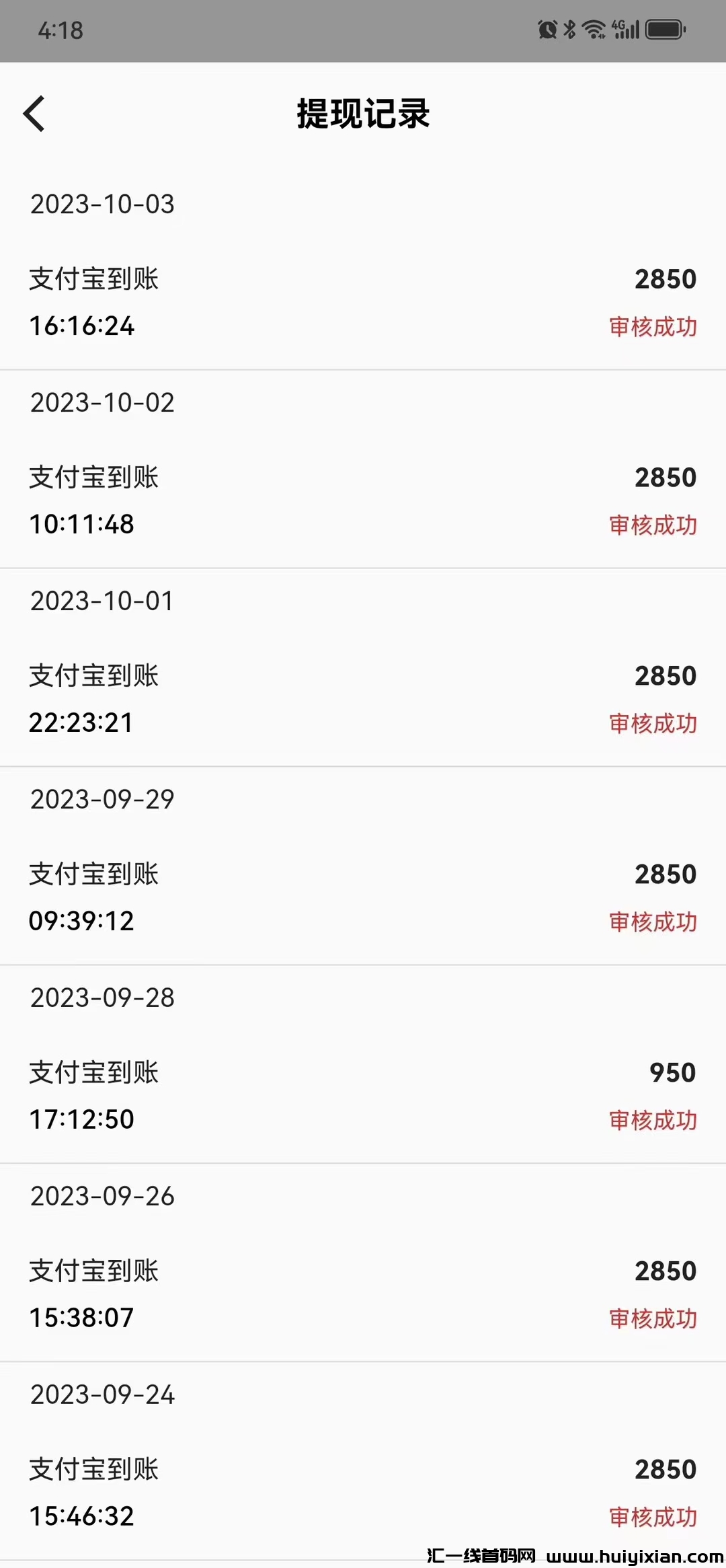Tap the 支付宝到账 entry at 16:16:24
The width and height of the screenshot is (726, 1568).
click(x=94, y=280)
